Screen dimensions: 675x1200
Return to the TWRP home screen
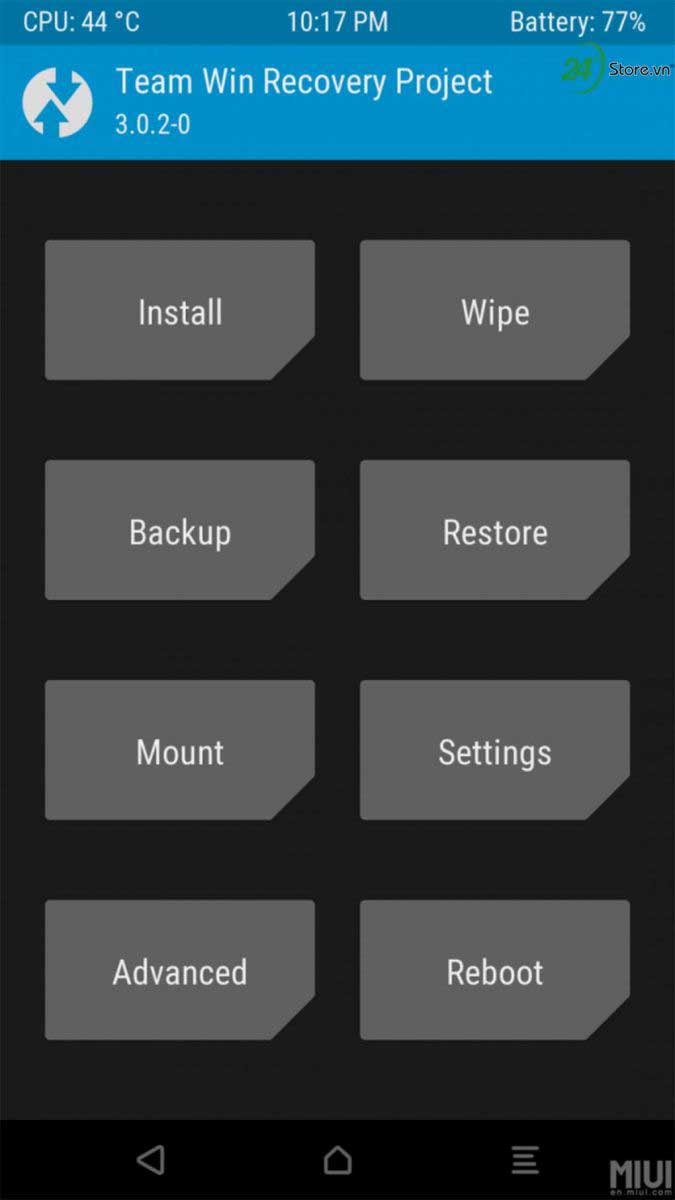click(338, 1160)
